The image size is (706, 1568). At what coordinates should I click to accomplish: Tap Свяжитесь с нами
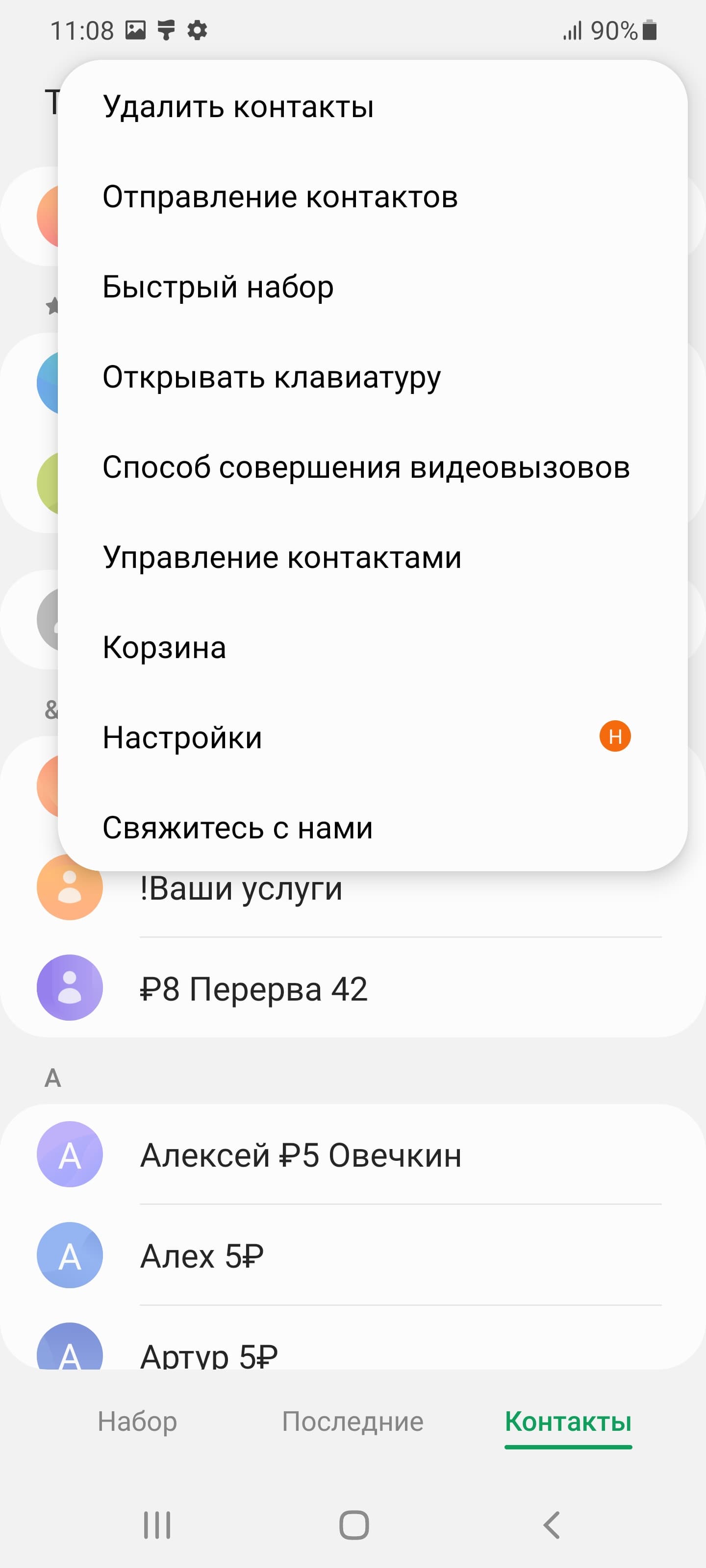pyautogui.click(x=237, y=828)
